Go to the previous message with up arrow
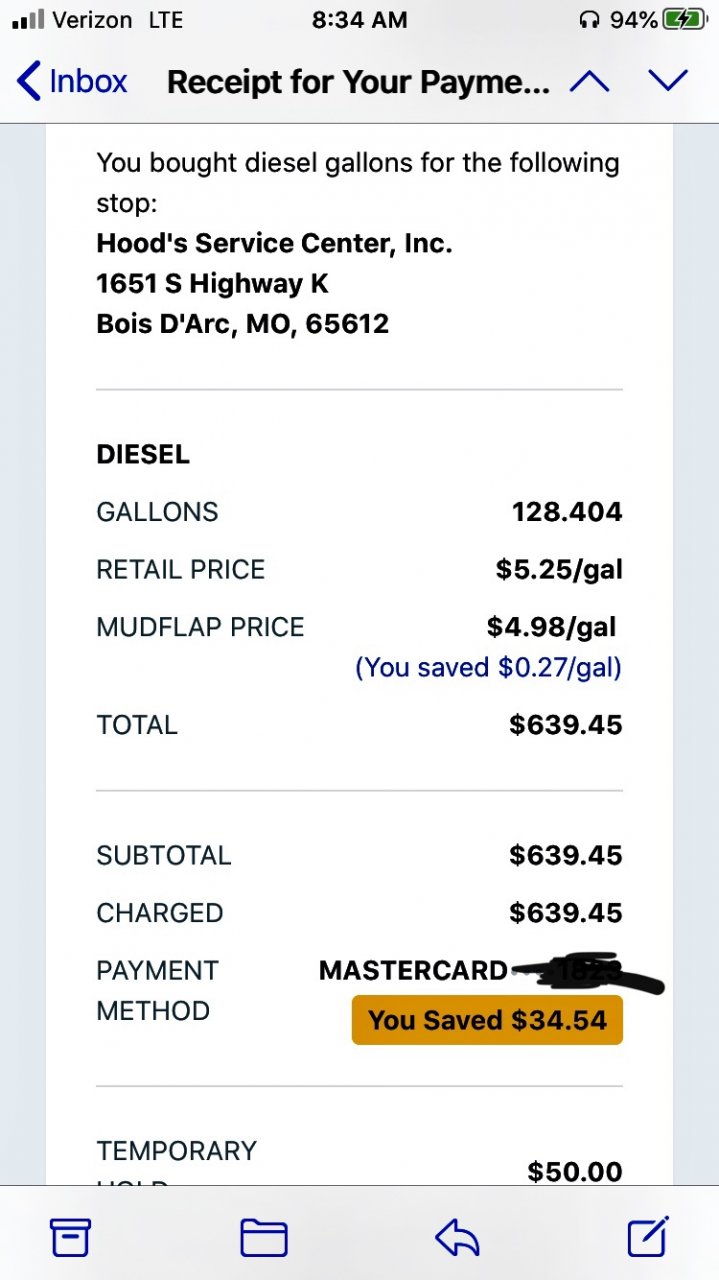The width and height of the screenshot is (719, 1280). tap(589, 81)
